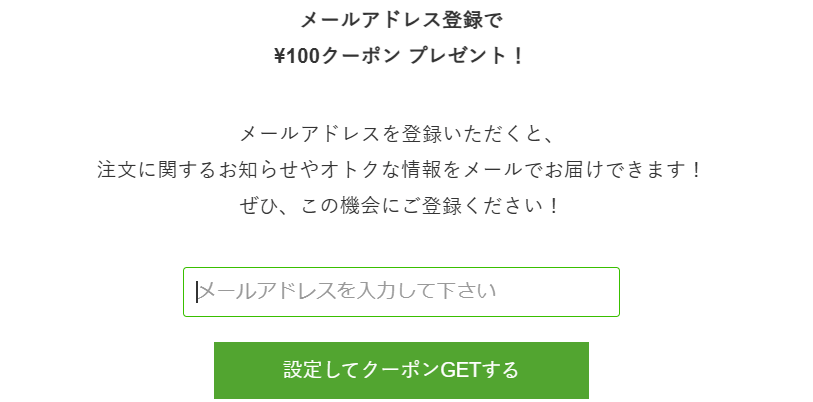Tap 設定してクーポンGETする button
Screen dimensions: 813x402
click(401, 370)
